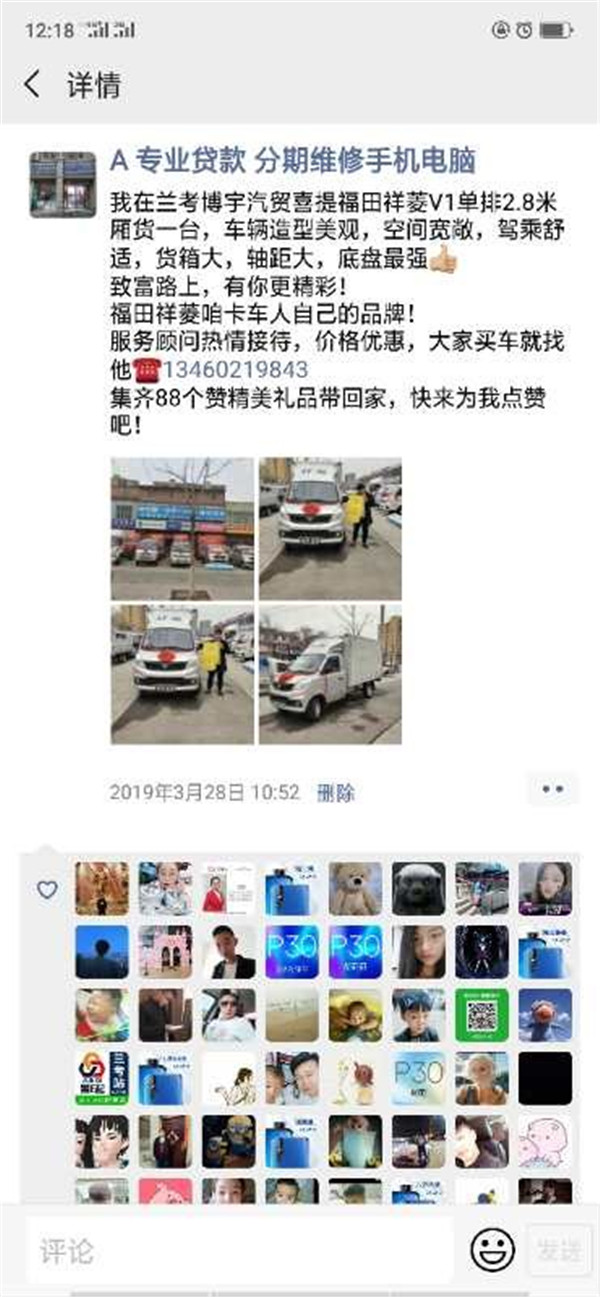
Task: Delete this post via 删除
Action: (335, 793)
